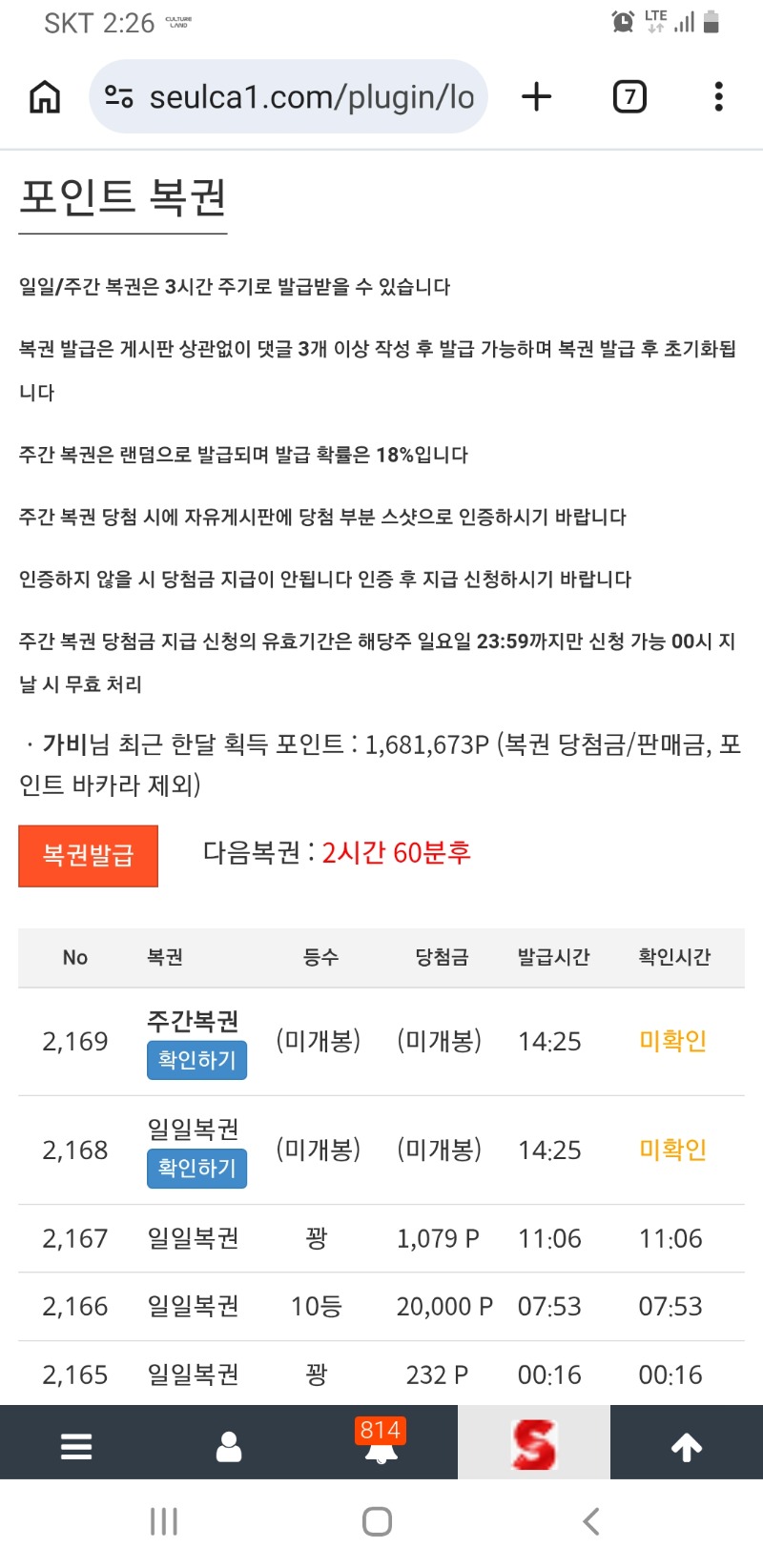Open the profile icon in bottom bar
This screenshot has width=763, height=1568.
click(x=229, y=1446)
